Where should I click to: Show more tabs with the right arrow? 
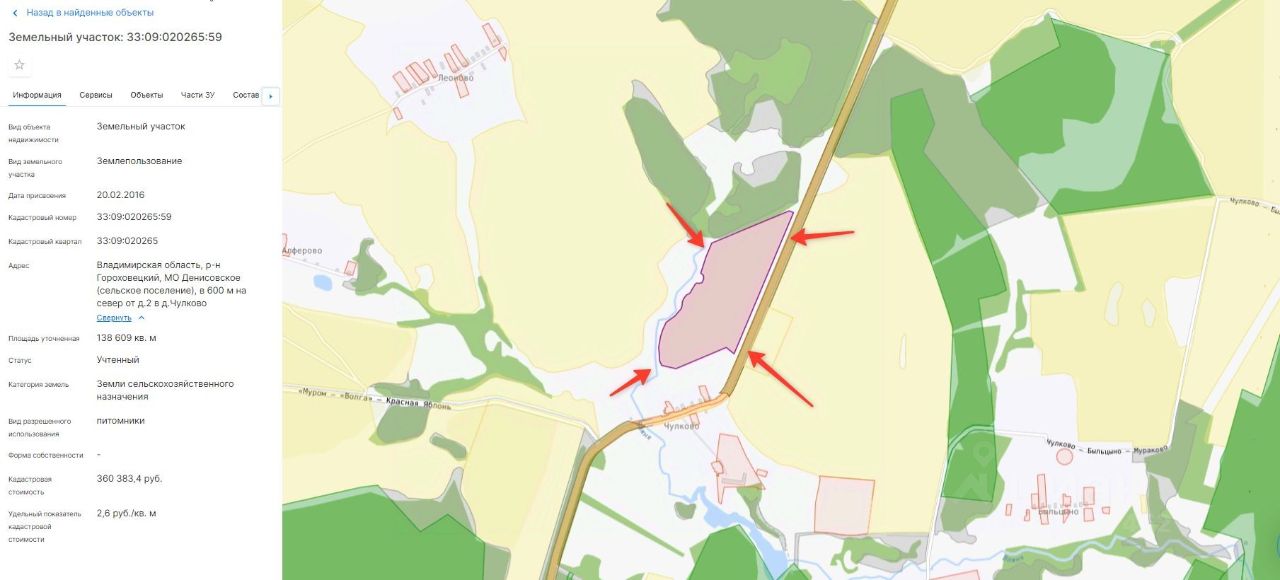pos(271,96)
